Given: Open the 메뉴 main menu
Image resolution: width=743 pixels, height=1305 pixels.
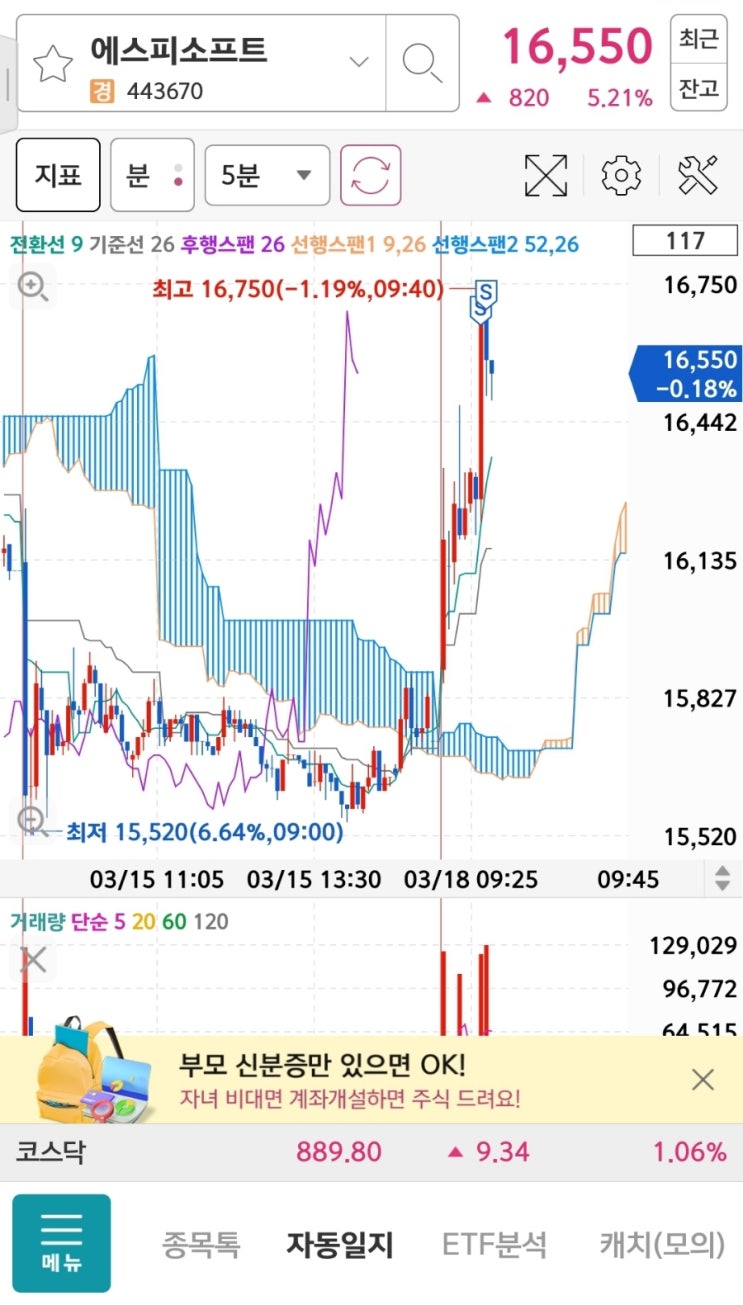Looking at the screenshot, I should pyautogui.click(x=61, y=1243).
